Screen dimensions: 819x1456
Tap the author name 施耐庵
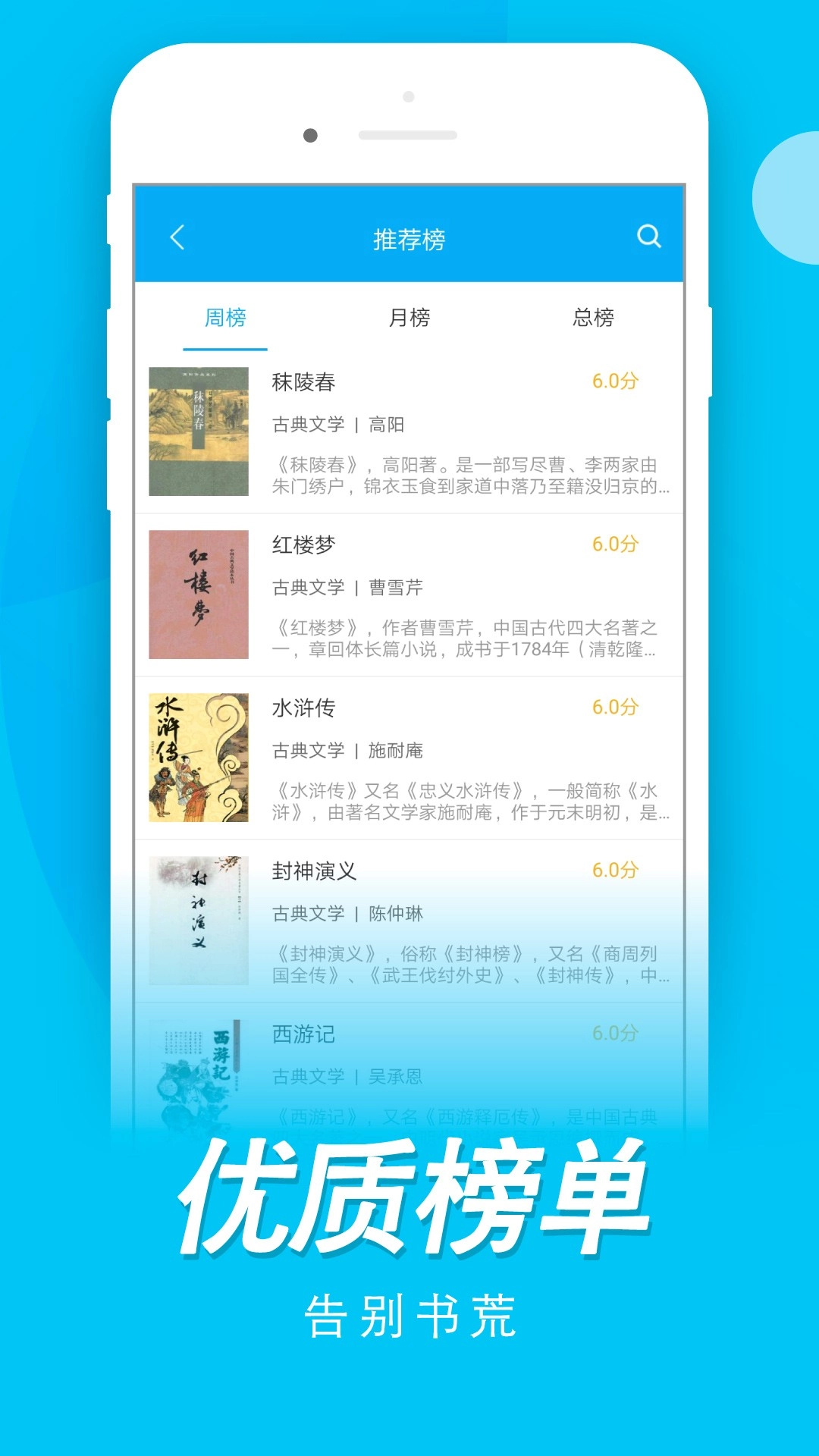point(398,751)
